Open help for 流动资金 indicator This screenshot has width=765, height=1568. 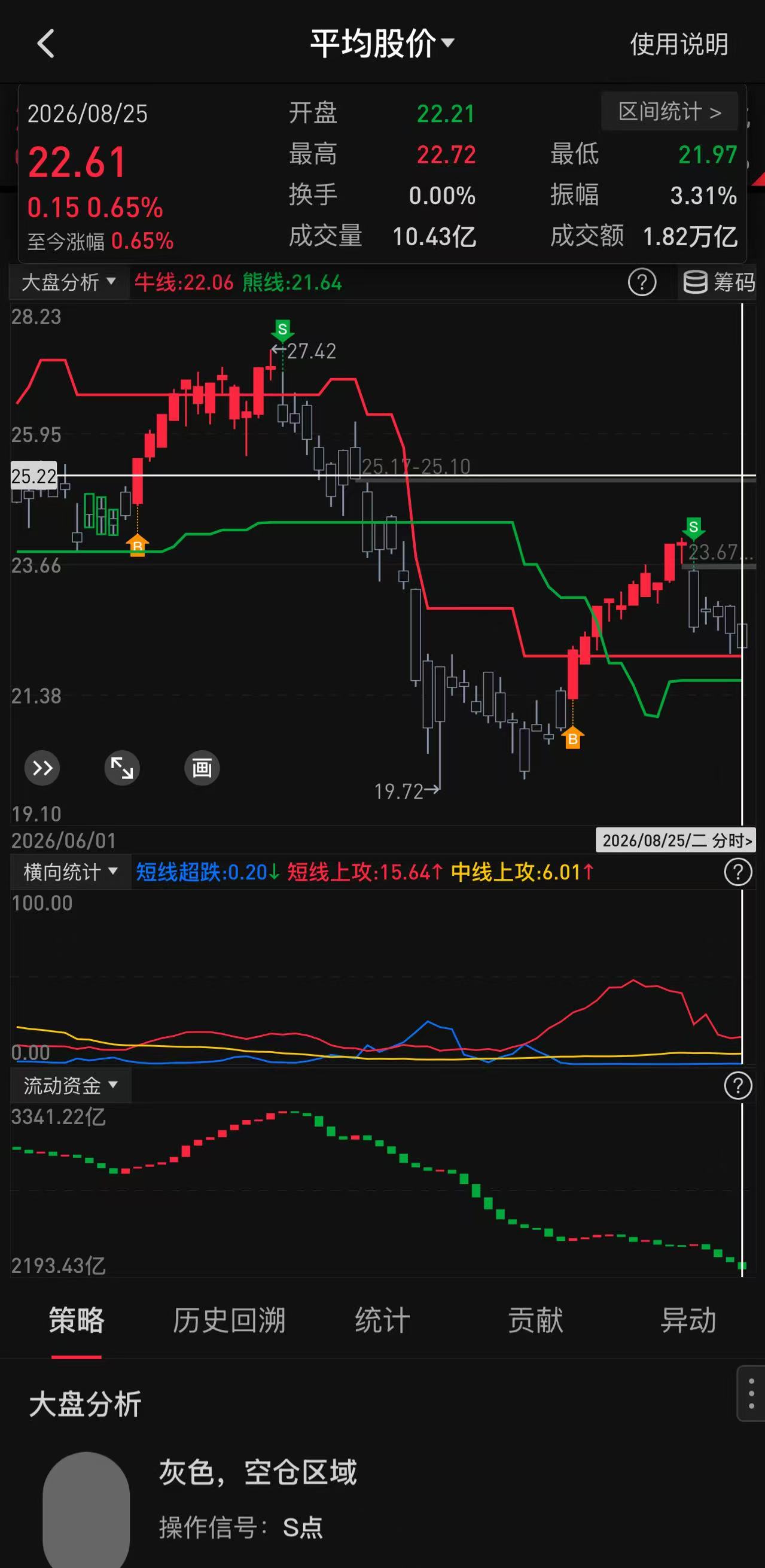tap(738, 1085)
